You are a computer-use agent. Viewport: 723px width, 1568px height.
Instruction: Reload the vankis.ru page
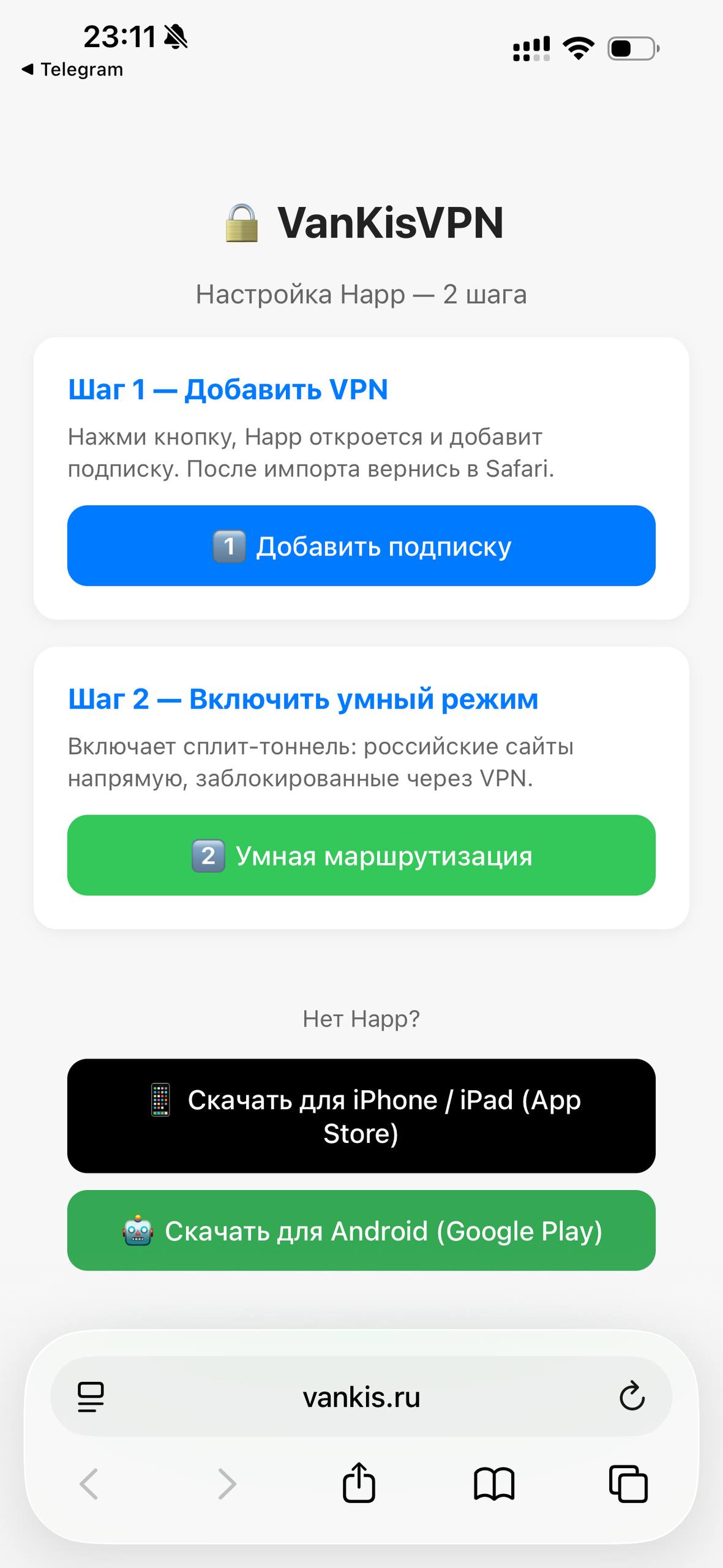point(632,1396)
